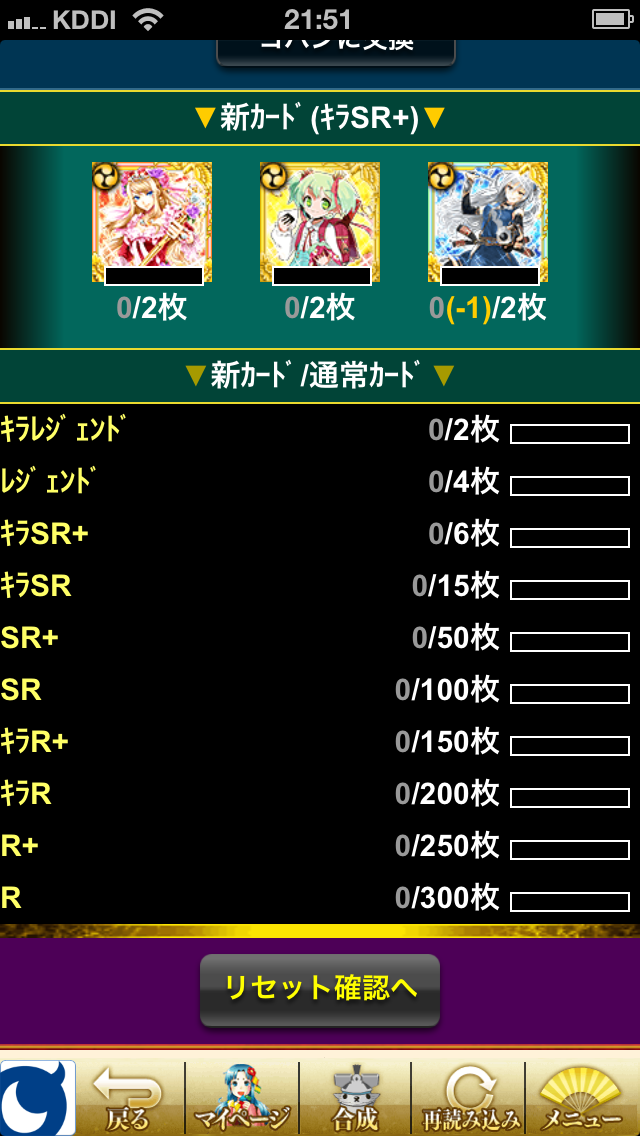Open the 合成 screen

(x=355, y=1097)
